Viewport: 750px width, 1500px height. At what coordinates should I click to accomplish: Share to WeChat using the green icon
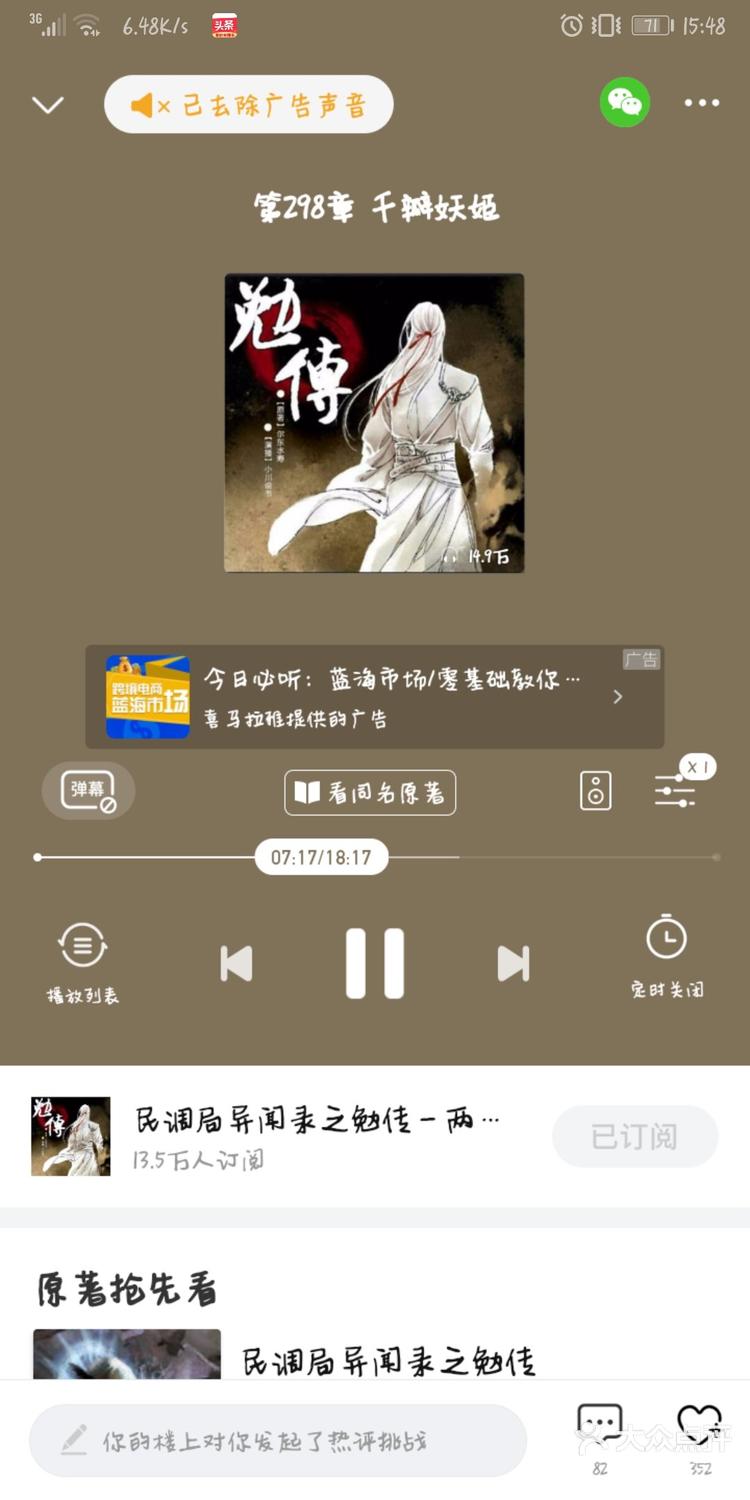623,103
